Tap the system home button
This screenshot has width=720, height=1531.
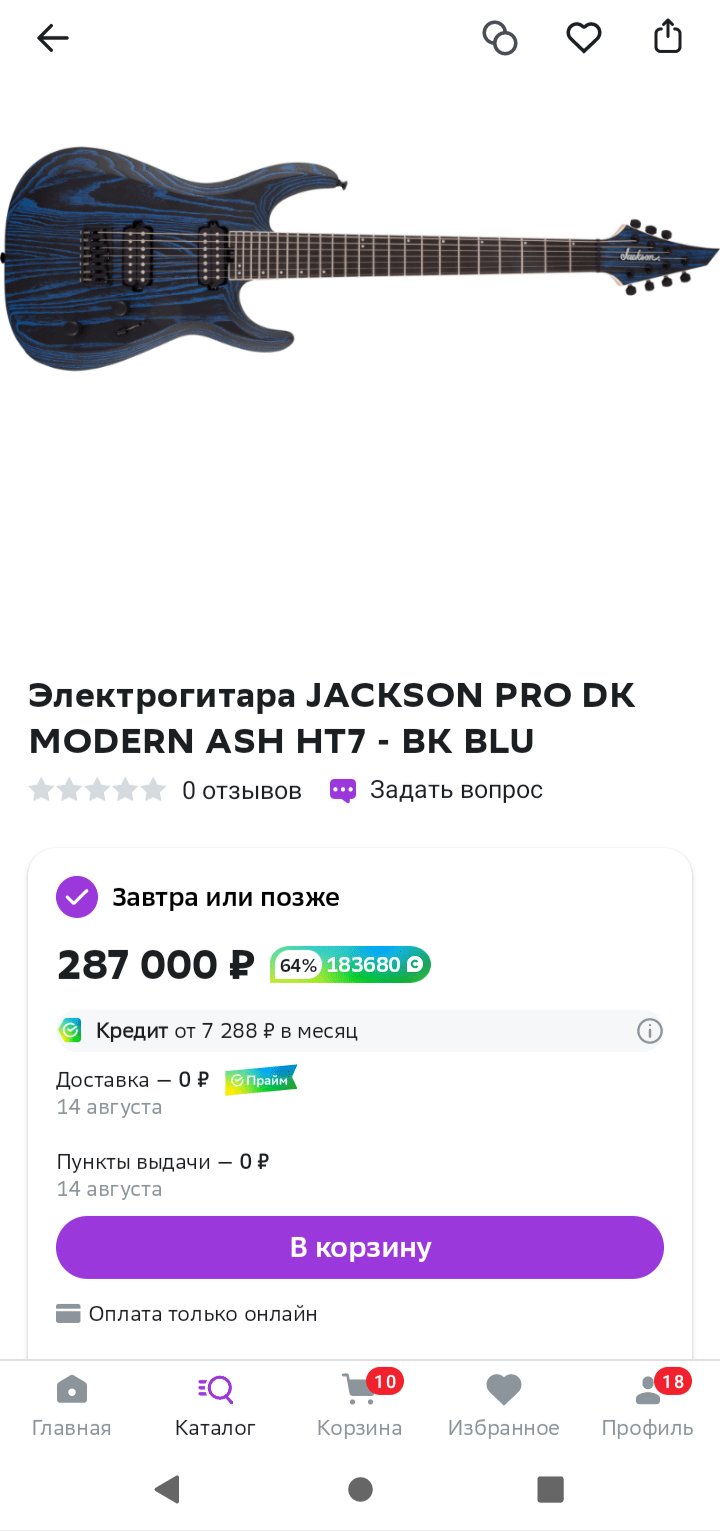[360, 1489]
